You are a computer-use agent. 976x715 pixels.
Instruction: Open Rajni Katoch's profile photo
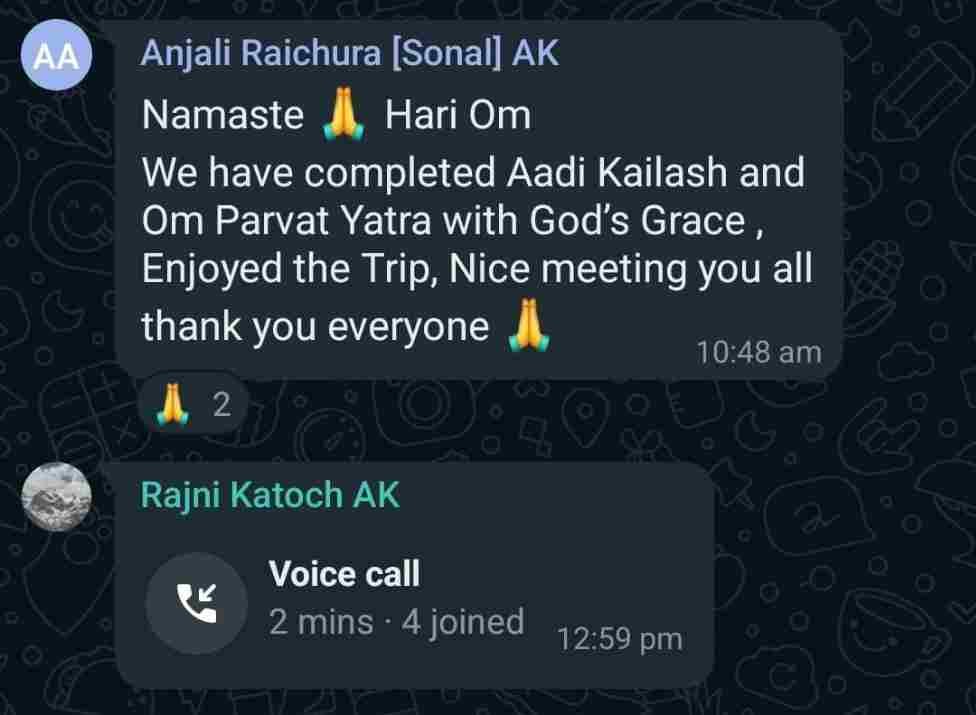[x=56, y=497]
